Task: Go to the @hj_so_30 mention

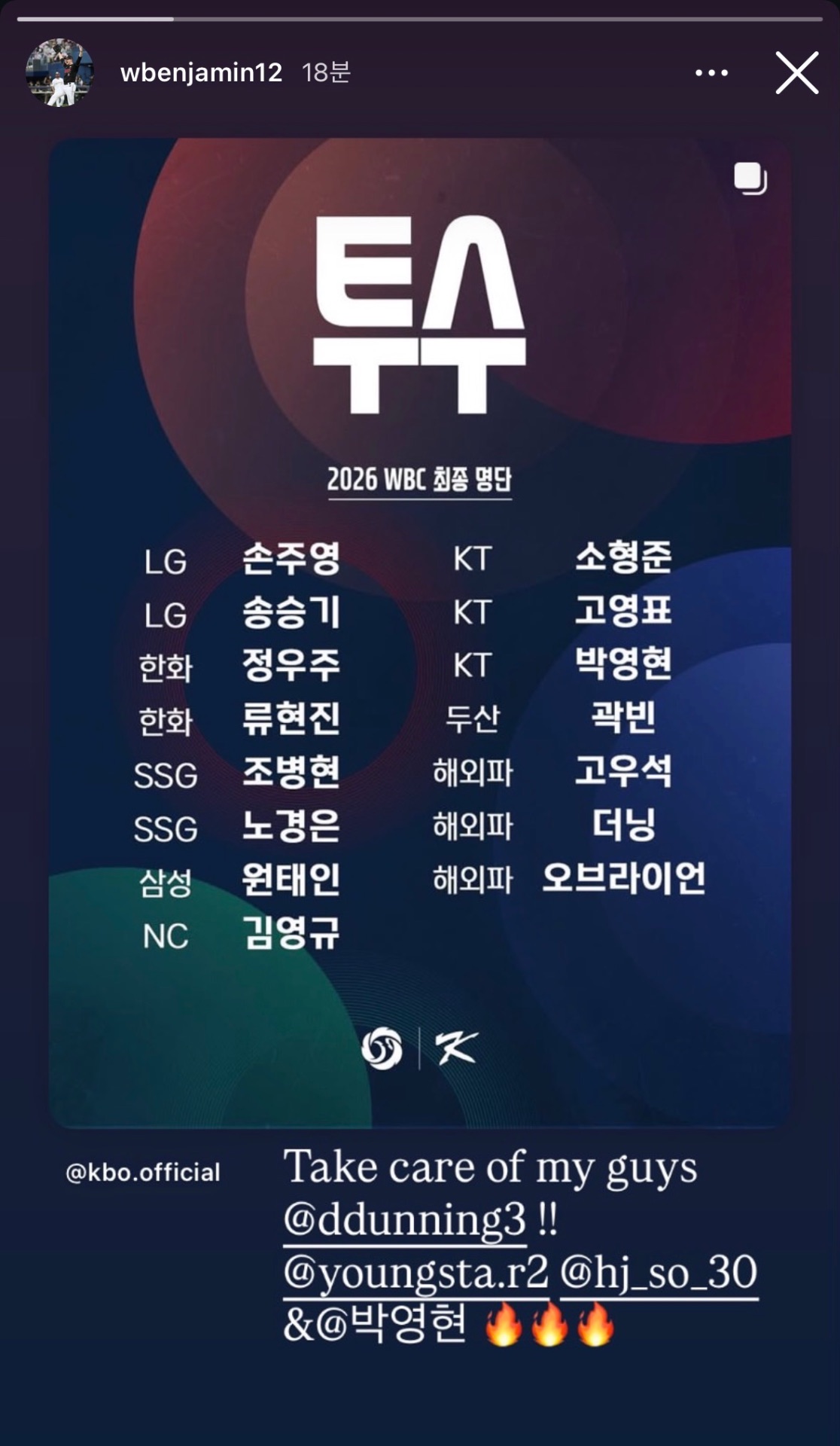Action: [x=658, y=1272]
